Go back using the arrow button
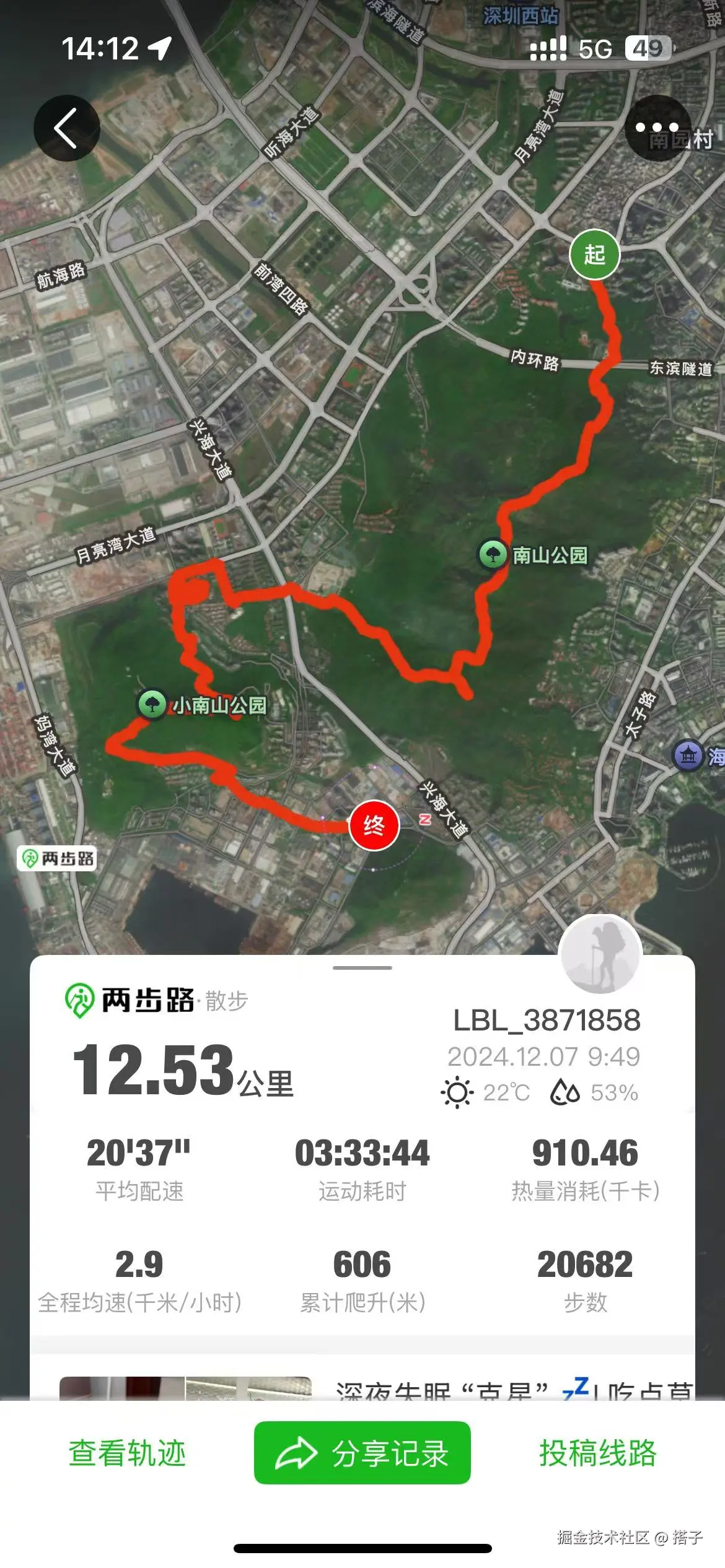The image size is (725, 1568). pyautogui.click(x=66, y=128)
